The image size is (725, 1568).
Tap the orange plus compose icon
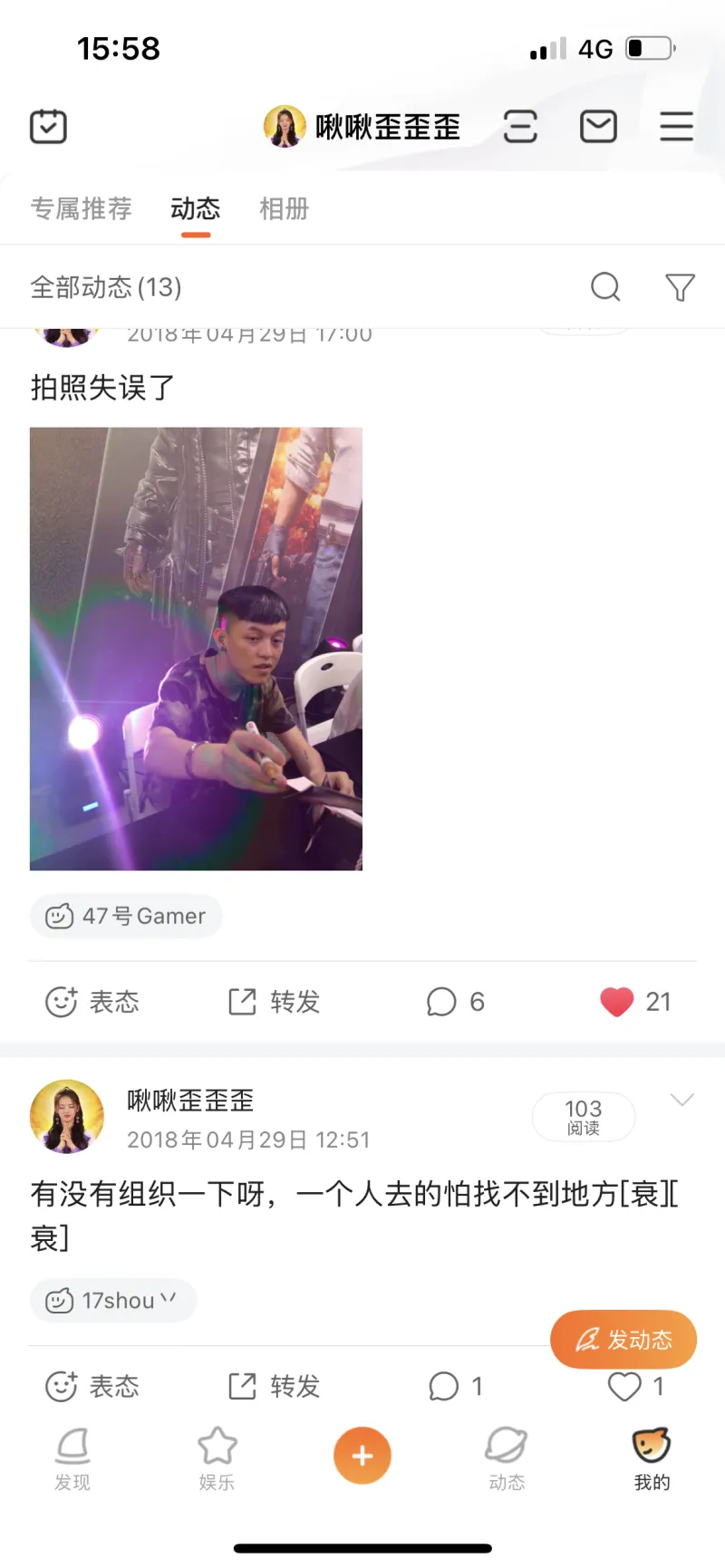tap(362, 1456)
